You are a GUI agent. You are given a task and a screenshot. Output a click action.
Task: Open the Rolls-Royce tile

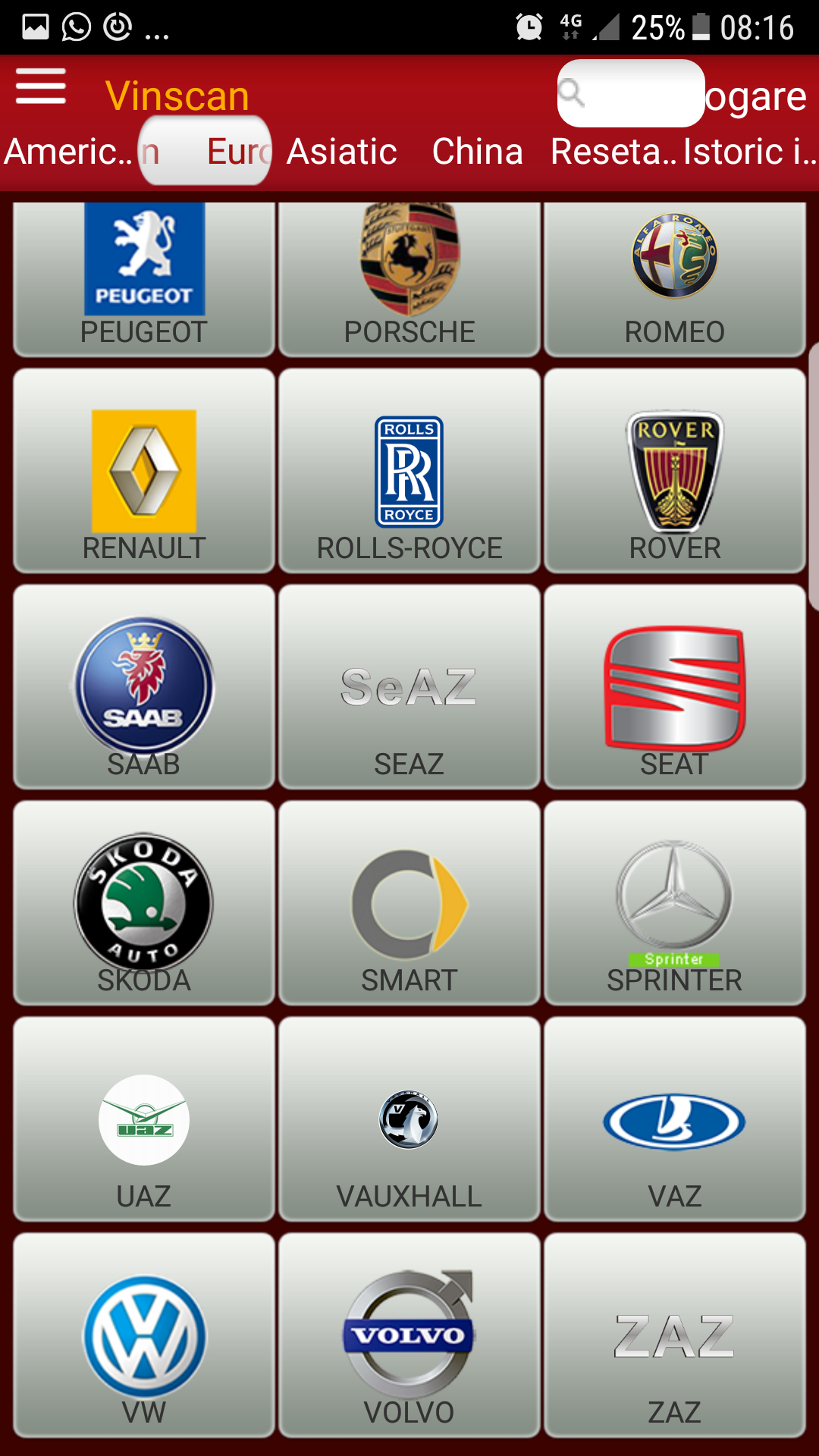[409, 471]
